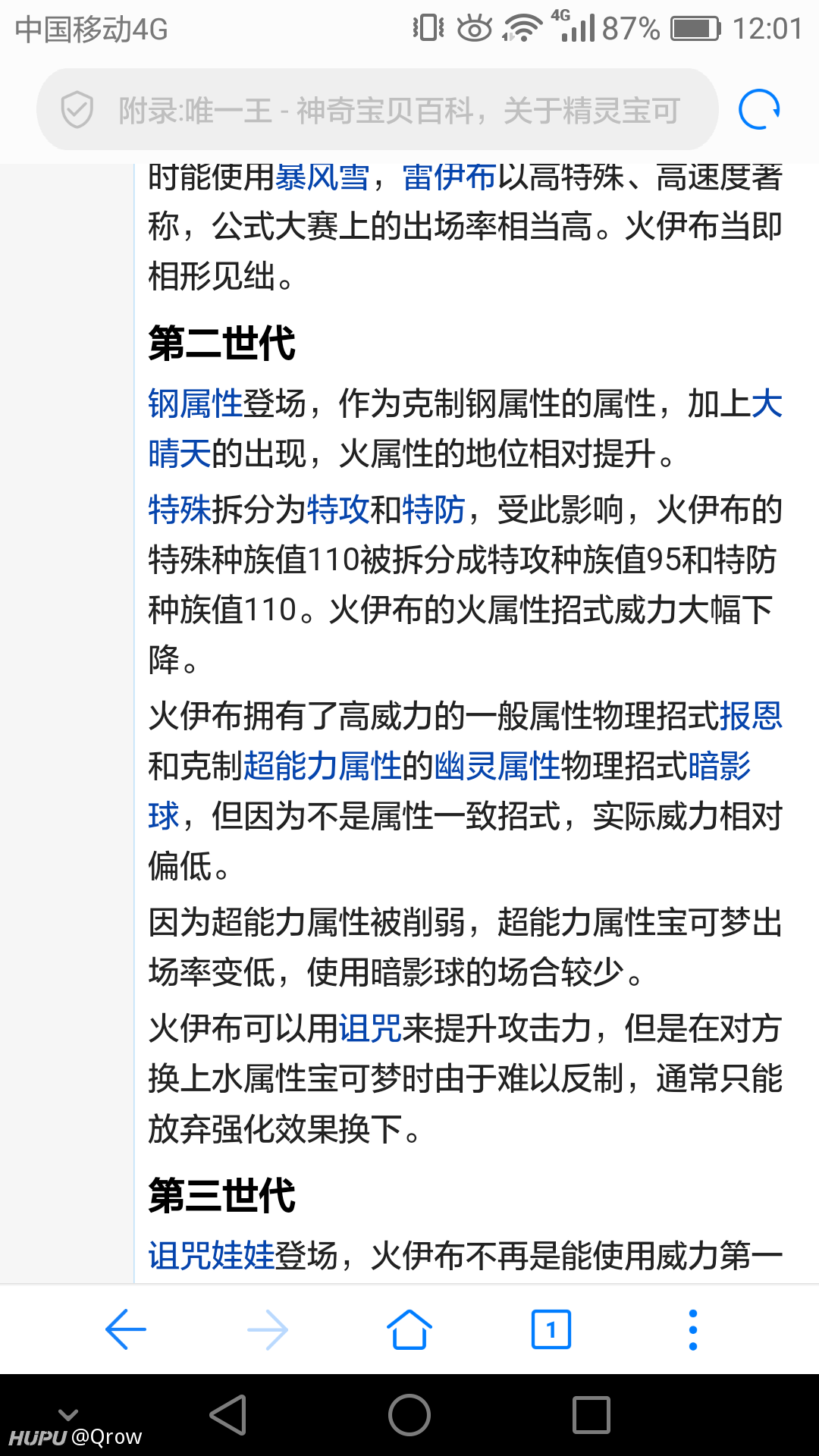This screenshot has width=819, height=1456.
Task: Go to the browser home page
Action: click(409, 1329)
